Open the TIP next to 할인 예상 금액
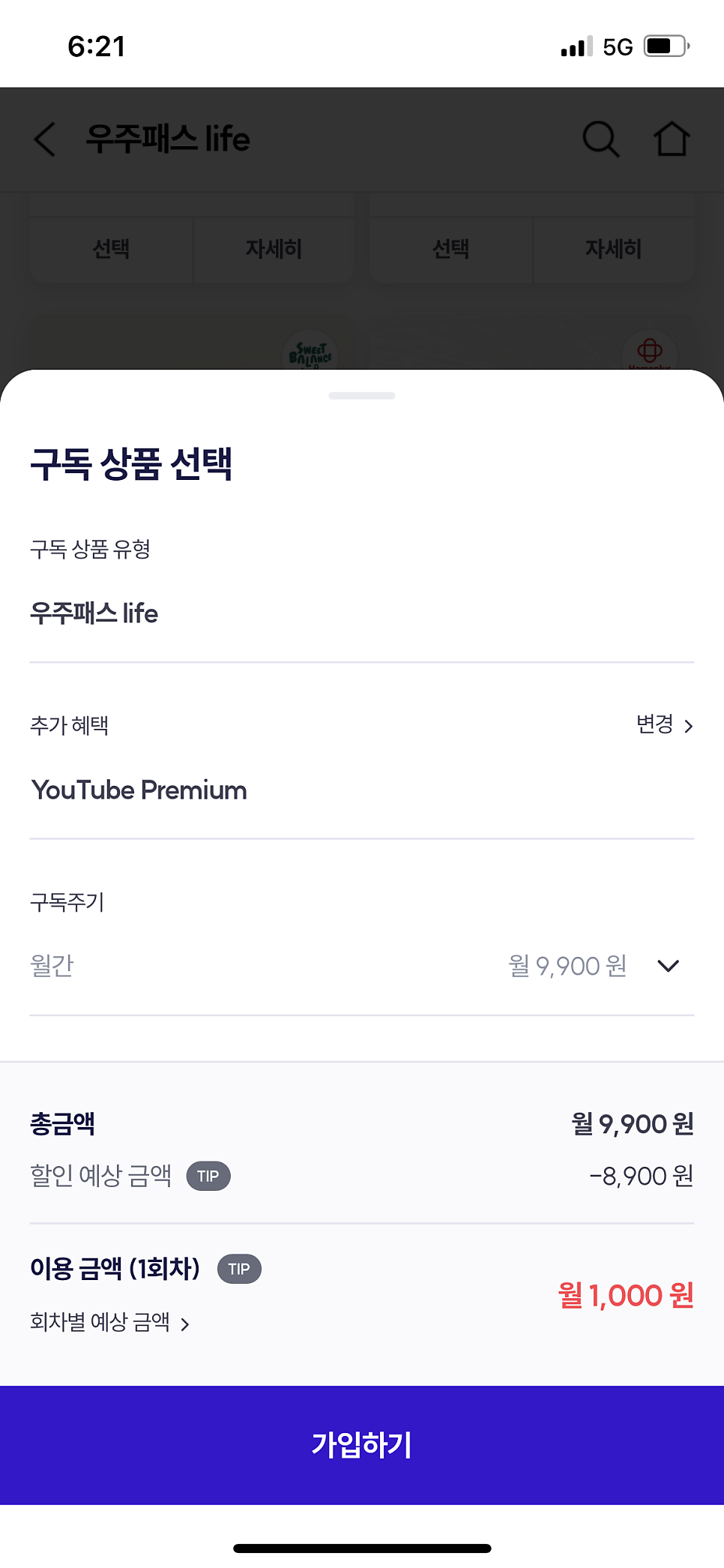Viewport: 724px width, 1568px height. click(208, 1176)
